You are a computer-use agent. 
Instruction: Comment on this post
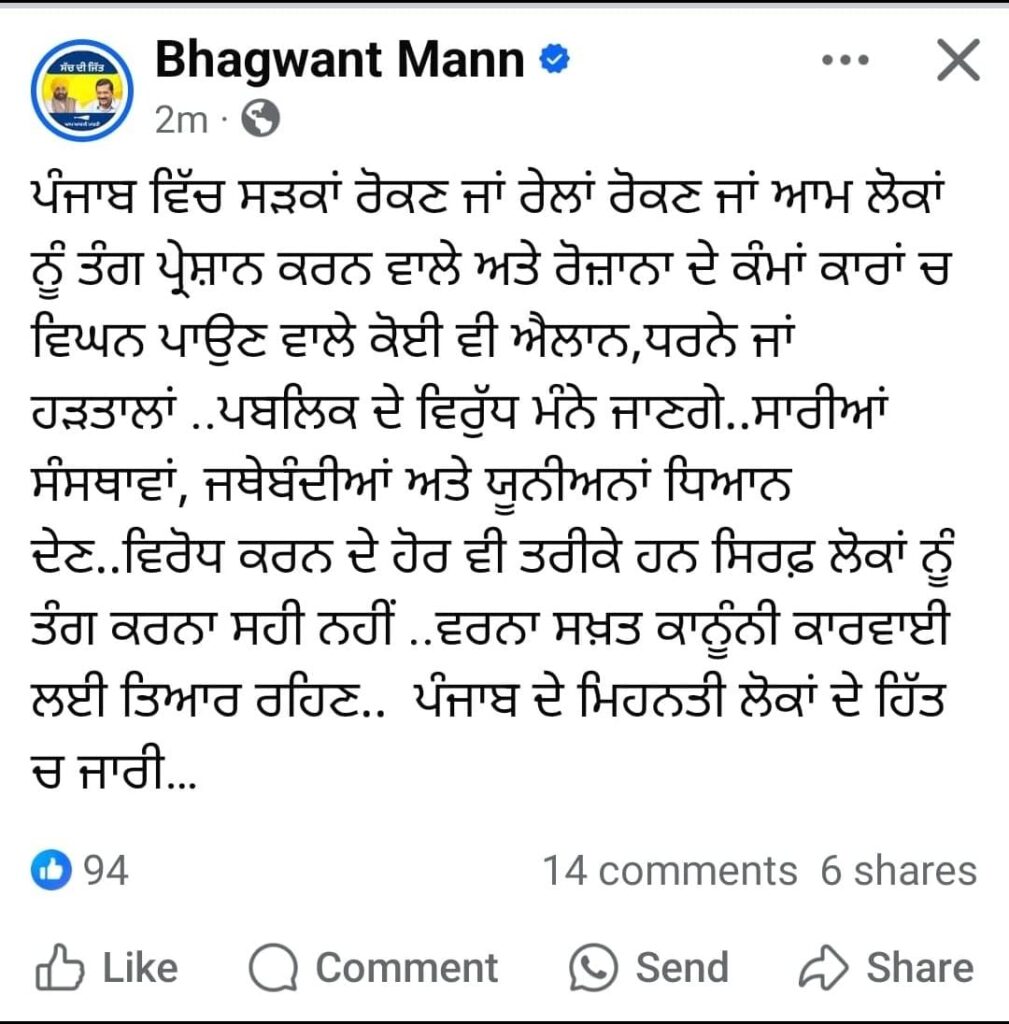(372, 967)
